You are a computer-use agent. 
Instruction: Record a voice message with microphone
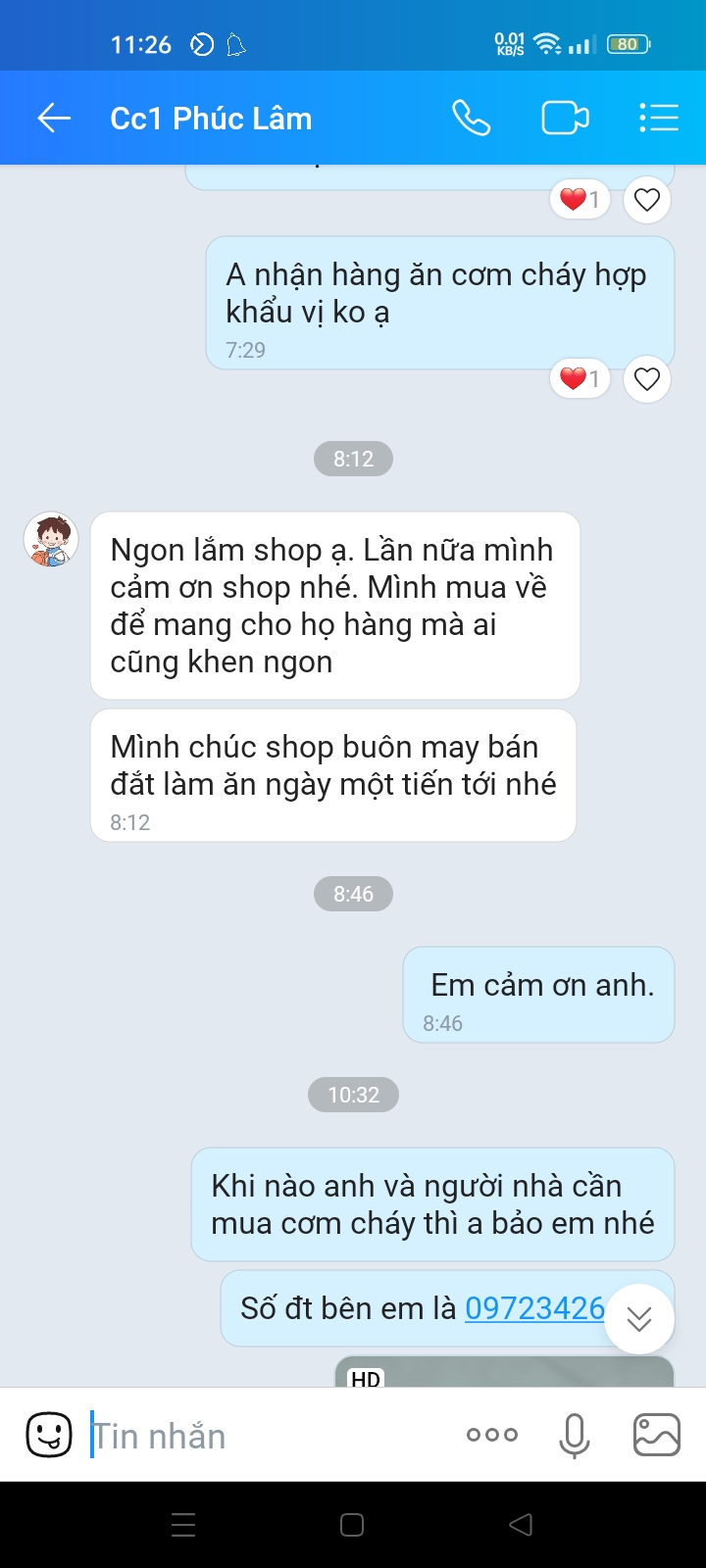[x=575, y=1436]
